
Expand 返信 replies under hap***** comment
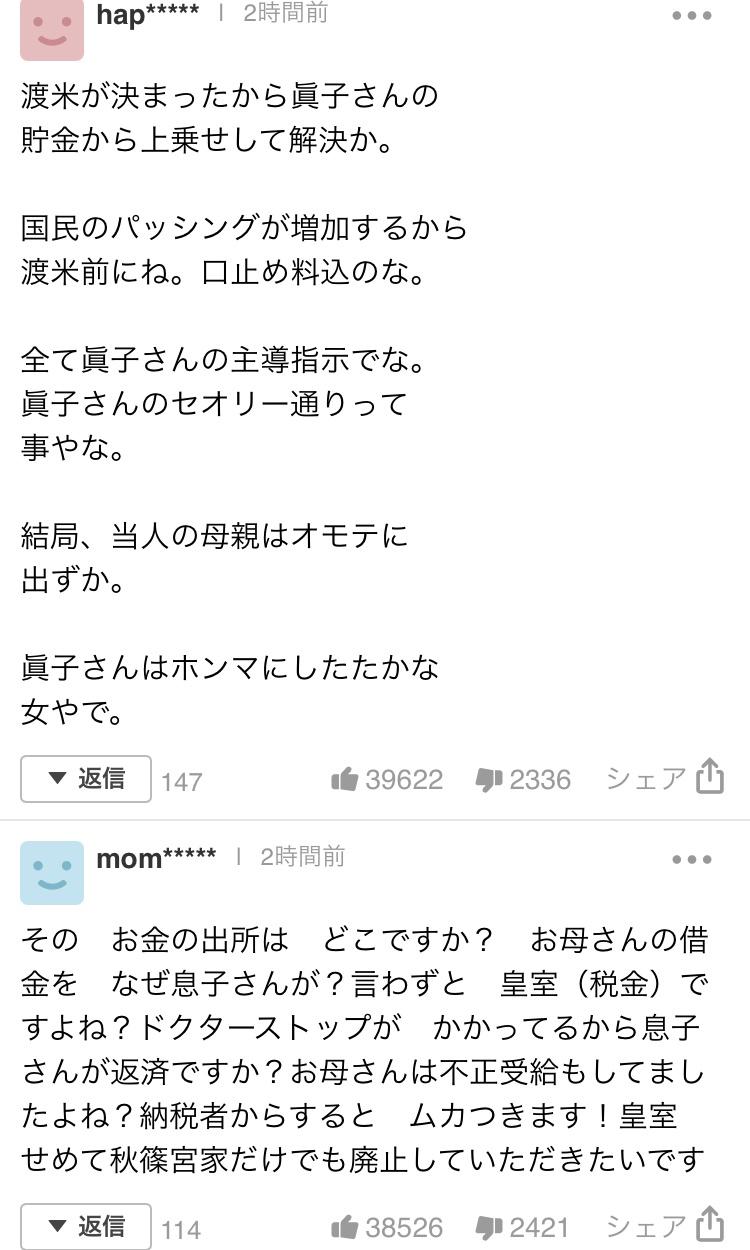[x=86, y=779]
